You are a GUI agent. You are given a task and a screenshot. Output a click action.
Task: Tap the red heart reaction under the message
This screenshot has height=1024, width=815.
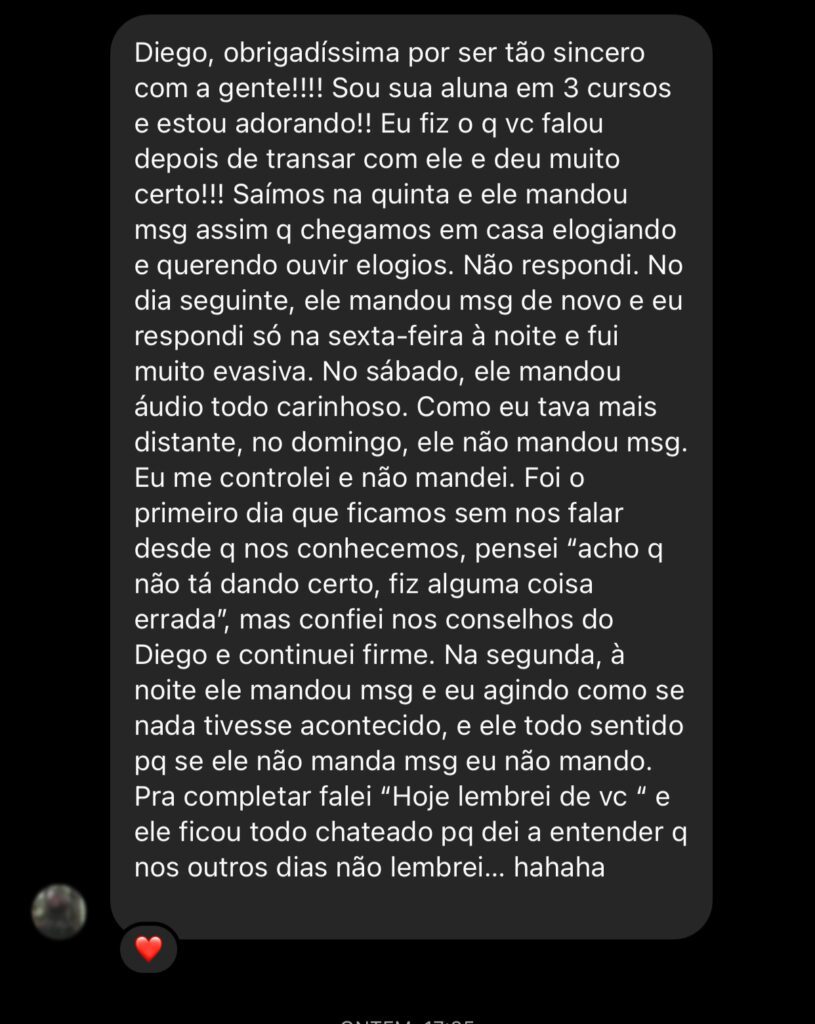click(148, 949)
